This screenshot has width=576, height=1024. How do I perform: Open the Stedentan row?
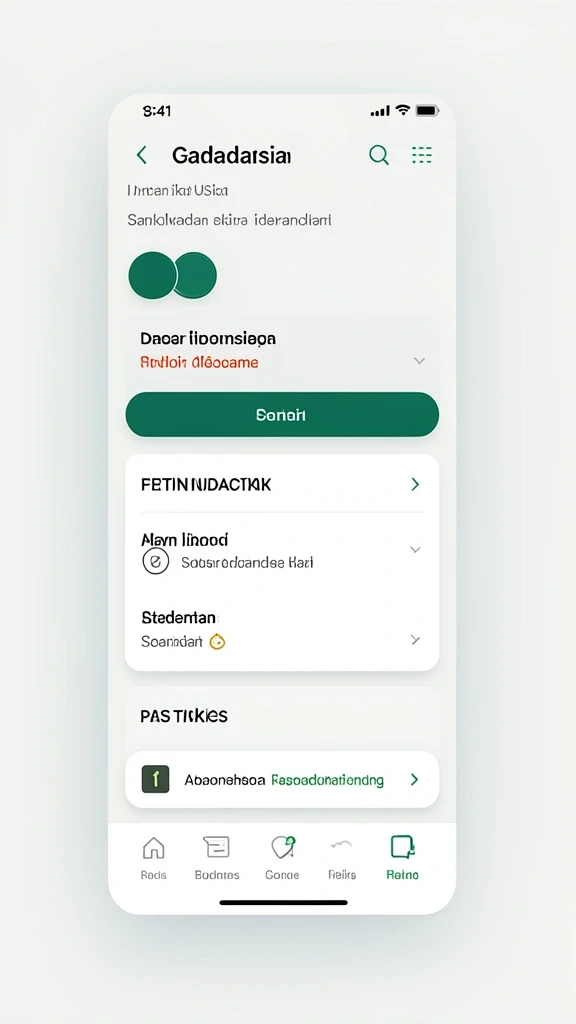282,629
